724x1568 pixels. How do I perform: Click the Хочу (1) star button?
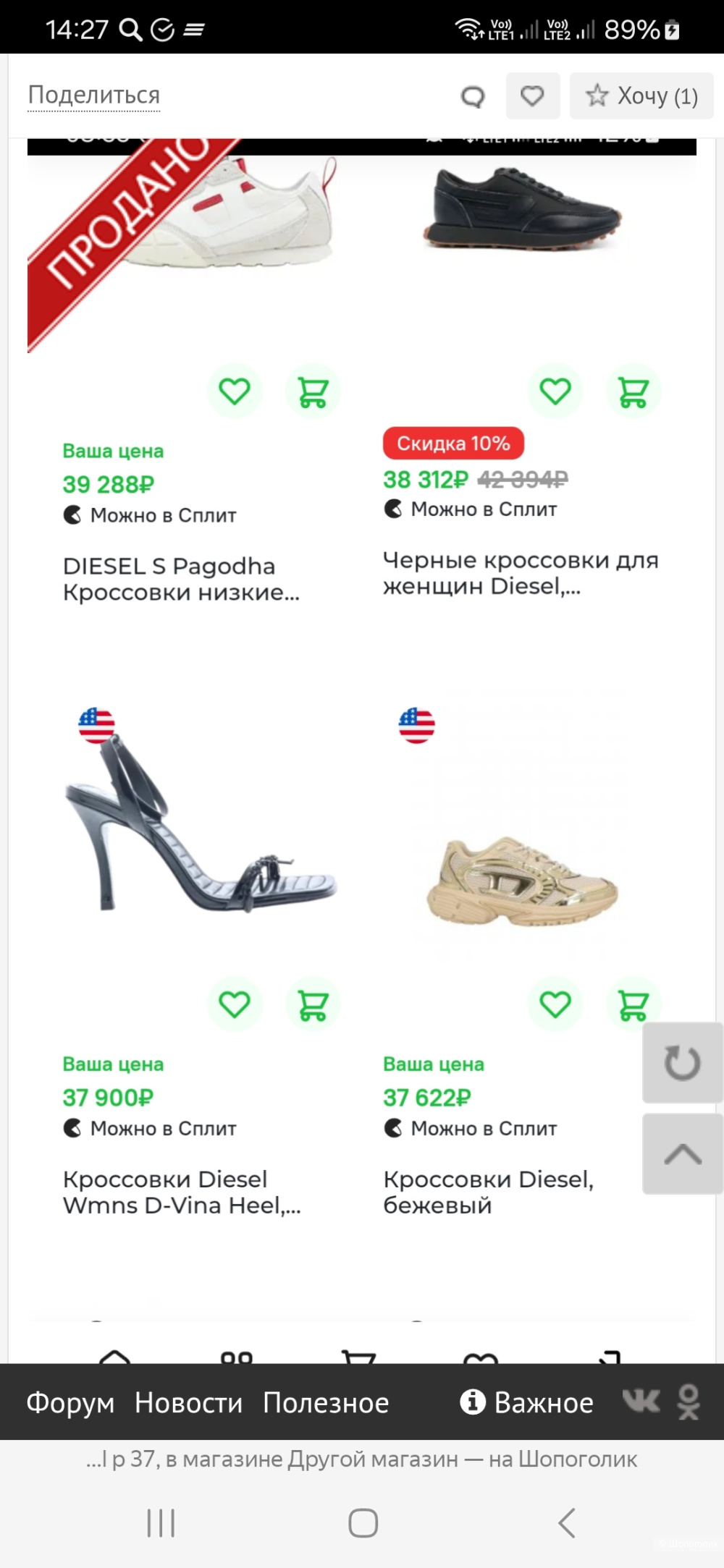pyautogui.click(x=641, y=96)
